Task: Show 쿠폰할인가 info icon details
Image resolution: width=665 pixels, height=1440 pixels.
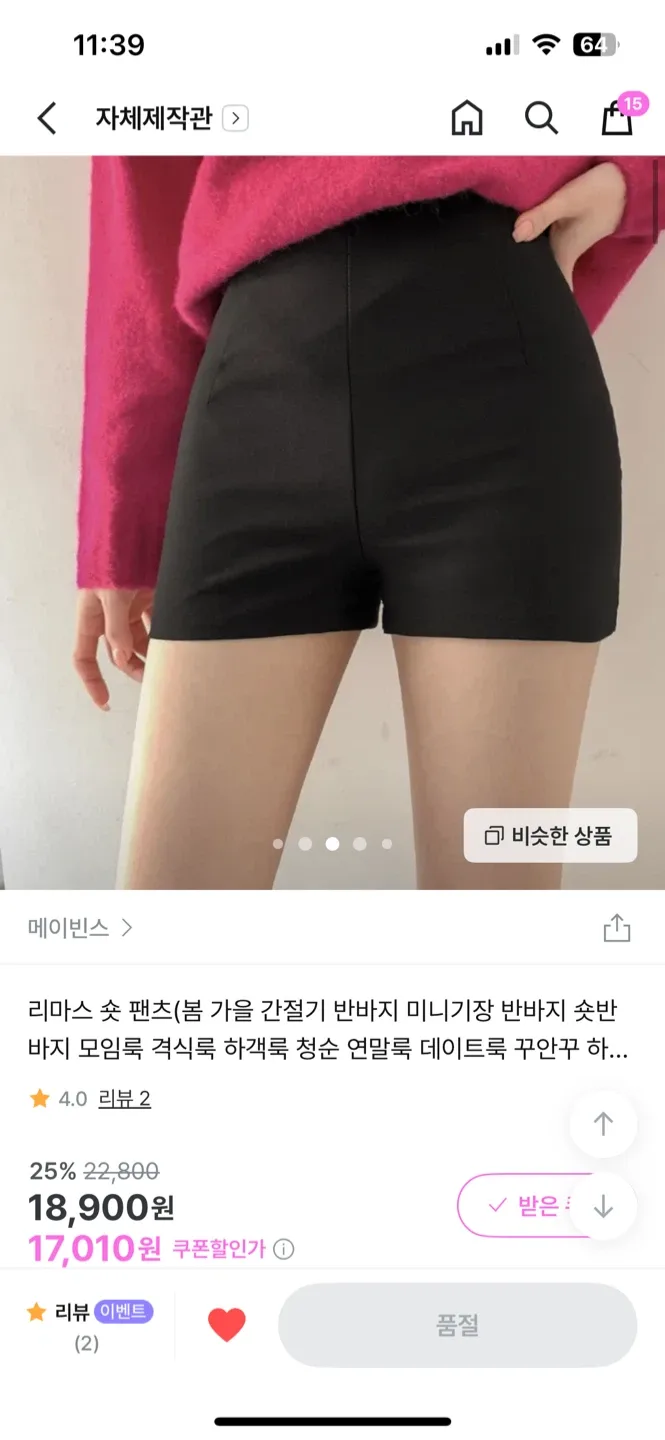Action: coord(284,1249)
